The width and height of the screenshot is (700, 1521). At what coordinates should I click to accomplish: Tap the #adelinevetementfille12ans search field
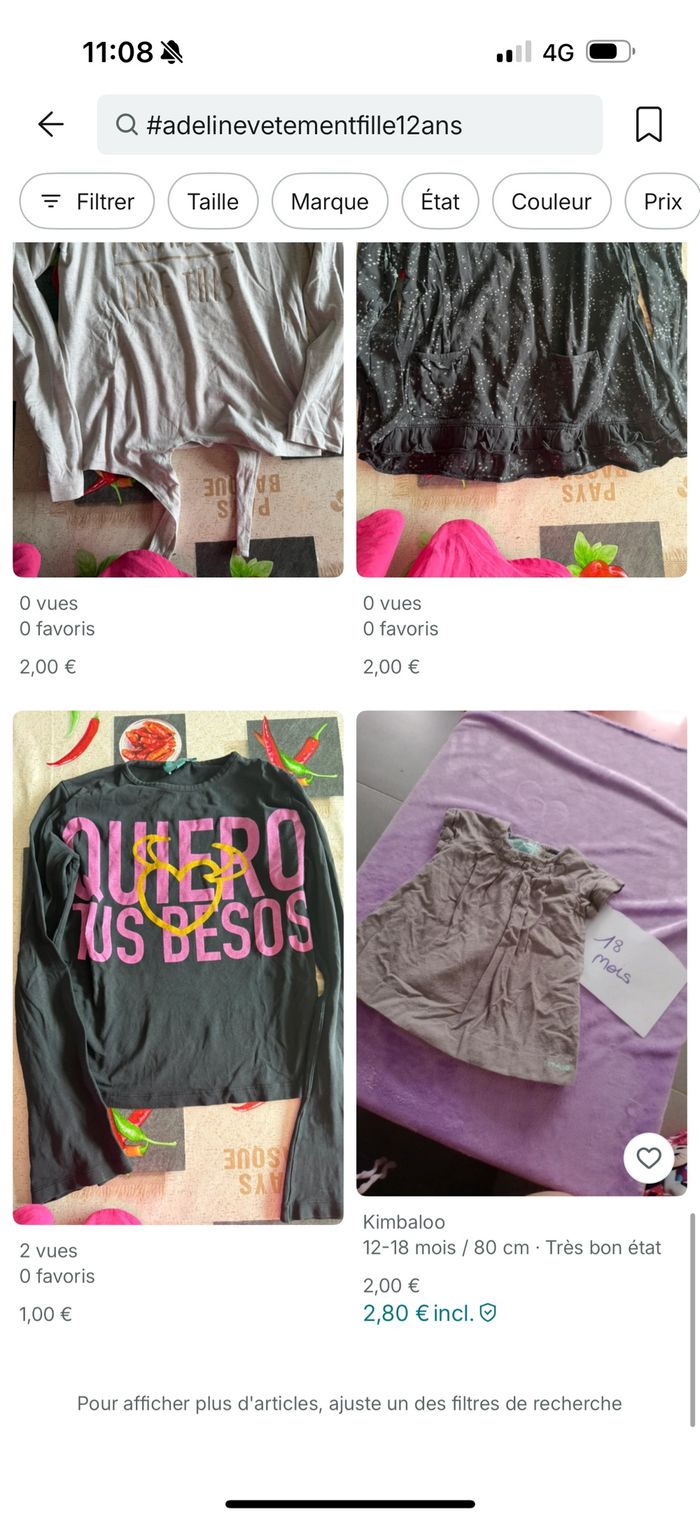(349, 125)
